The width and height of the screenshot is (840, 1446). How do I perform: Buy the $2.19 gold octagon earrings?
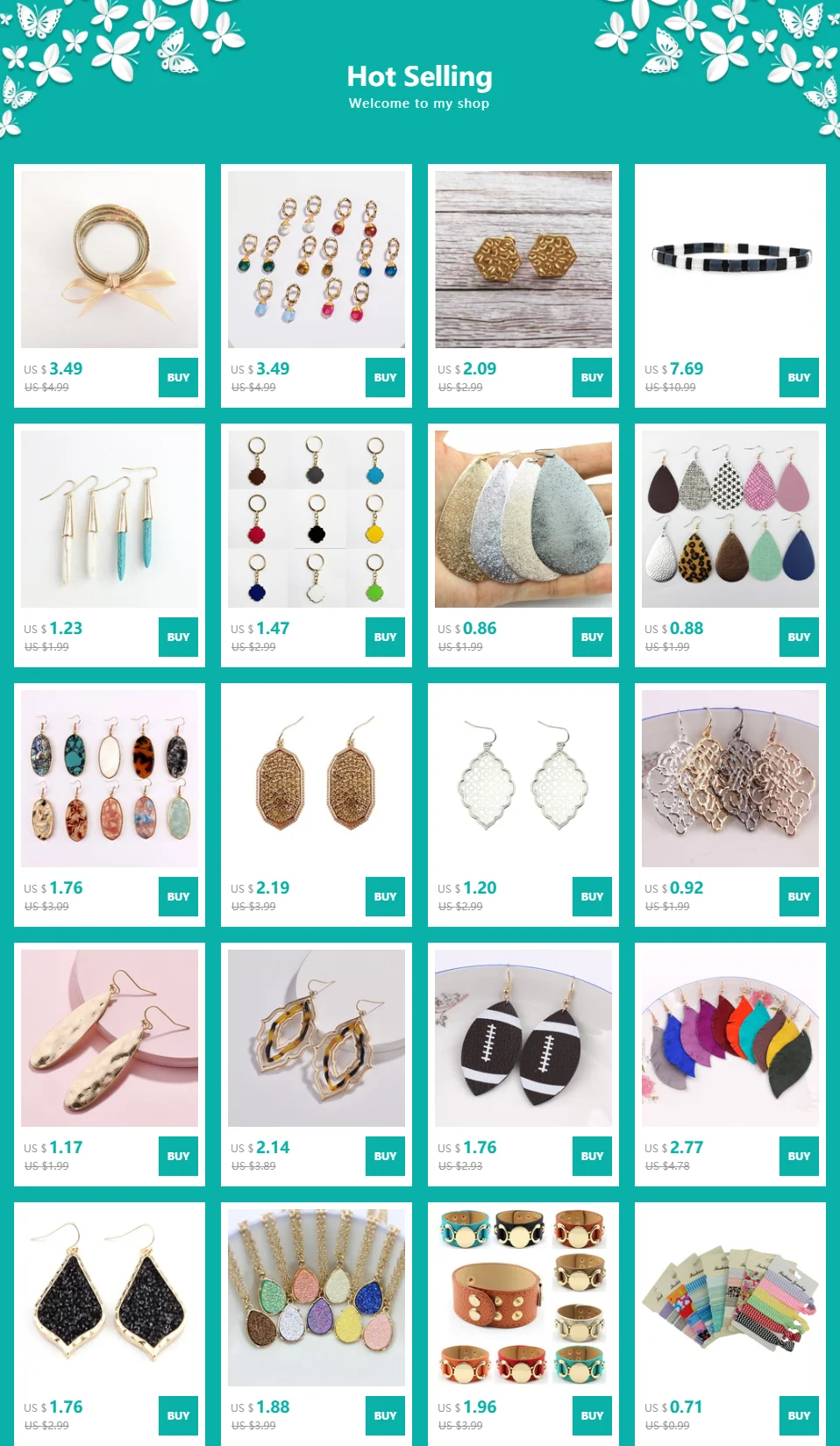click(x=385, y=896)
